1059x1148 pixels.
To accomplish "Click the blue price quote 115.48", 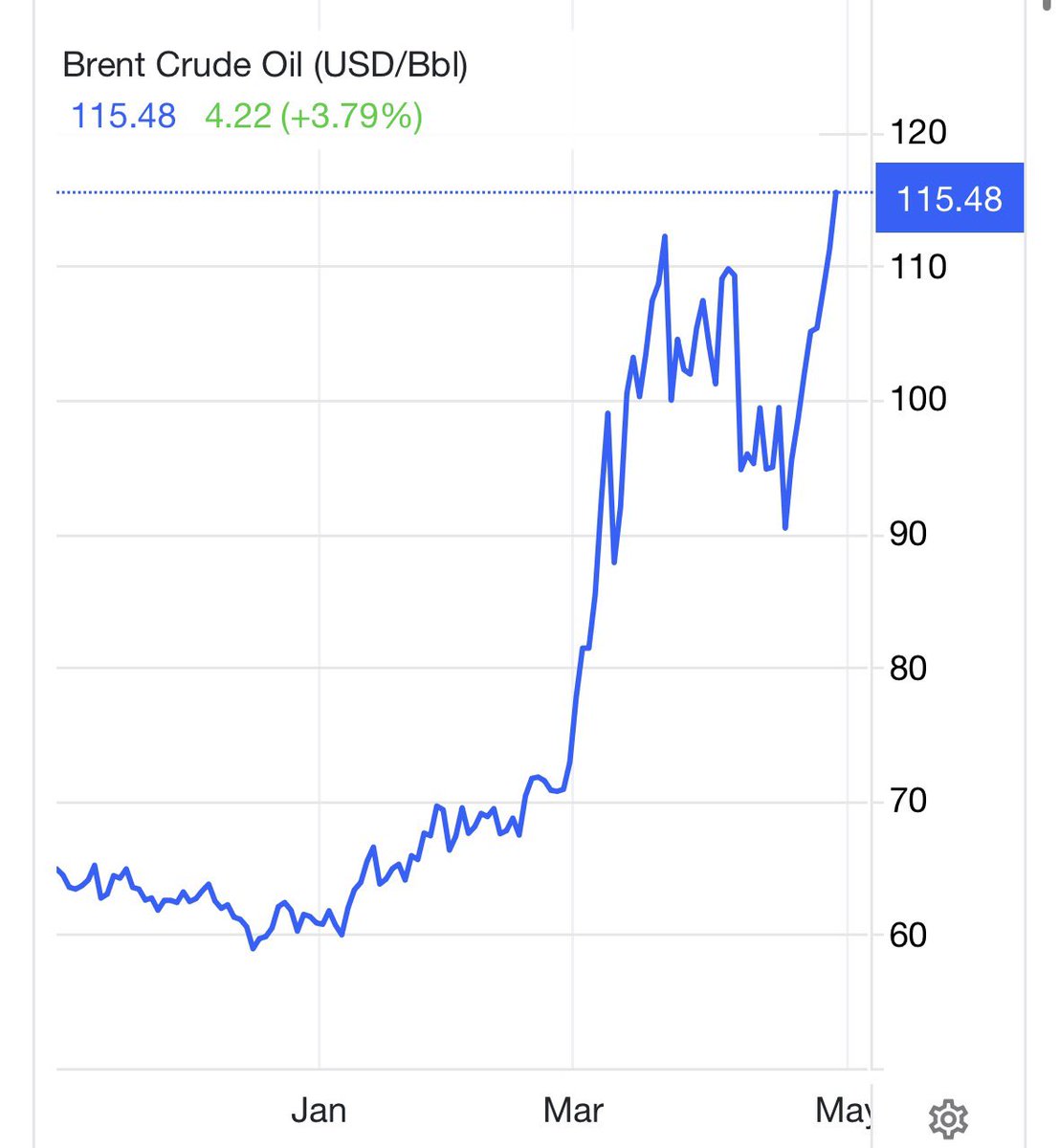I will [124, 116].
